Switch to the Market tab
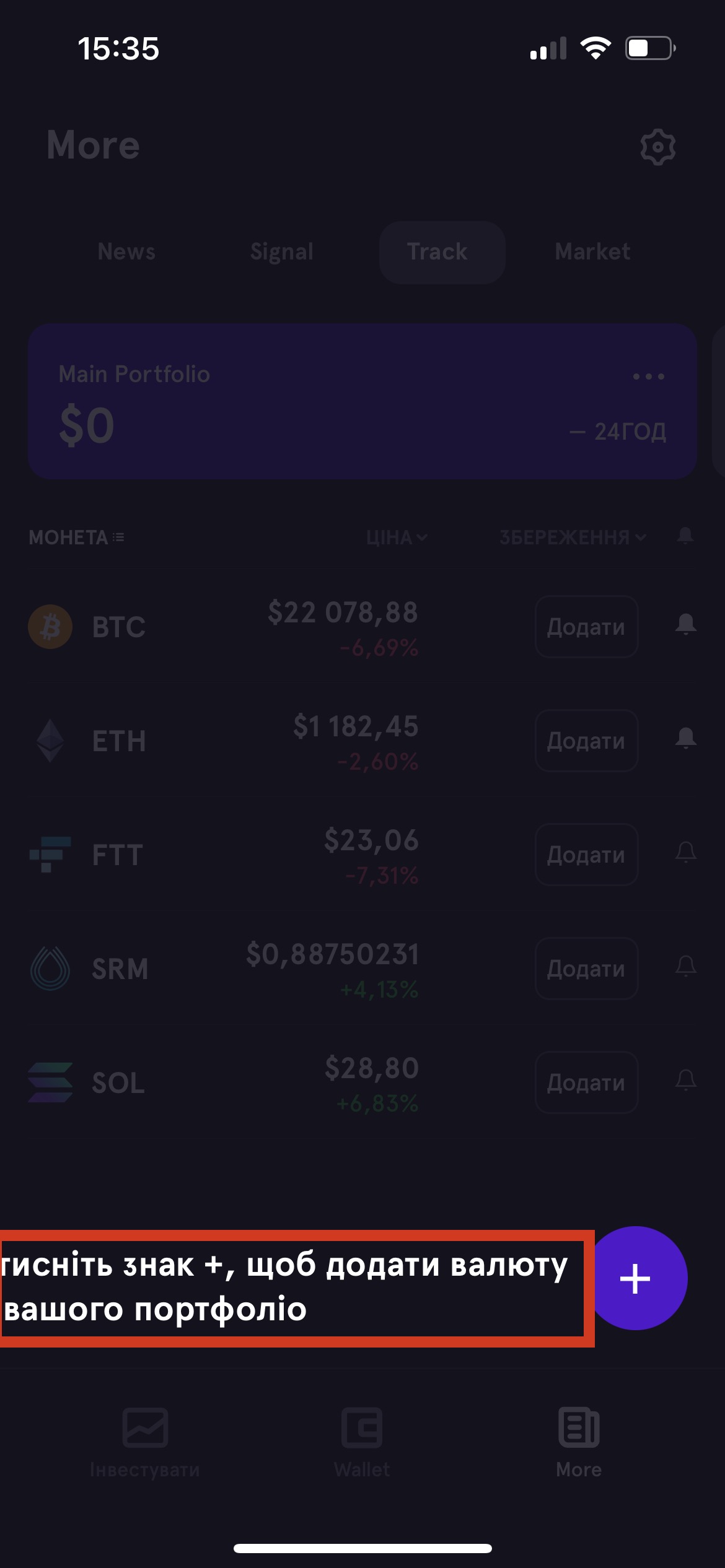This screenshot has height=1568, width=725. [592, 252]
